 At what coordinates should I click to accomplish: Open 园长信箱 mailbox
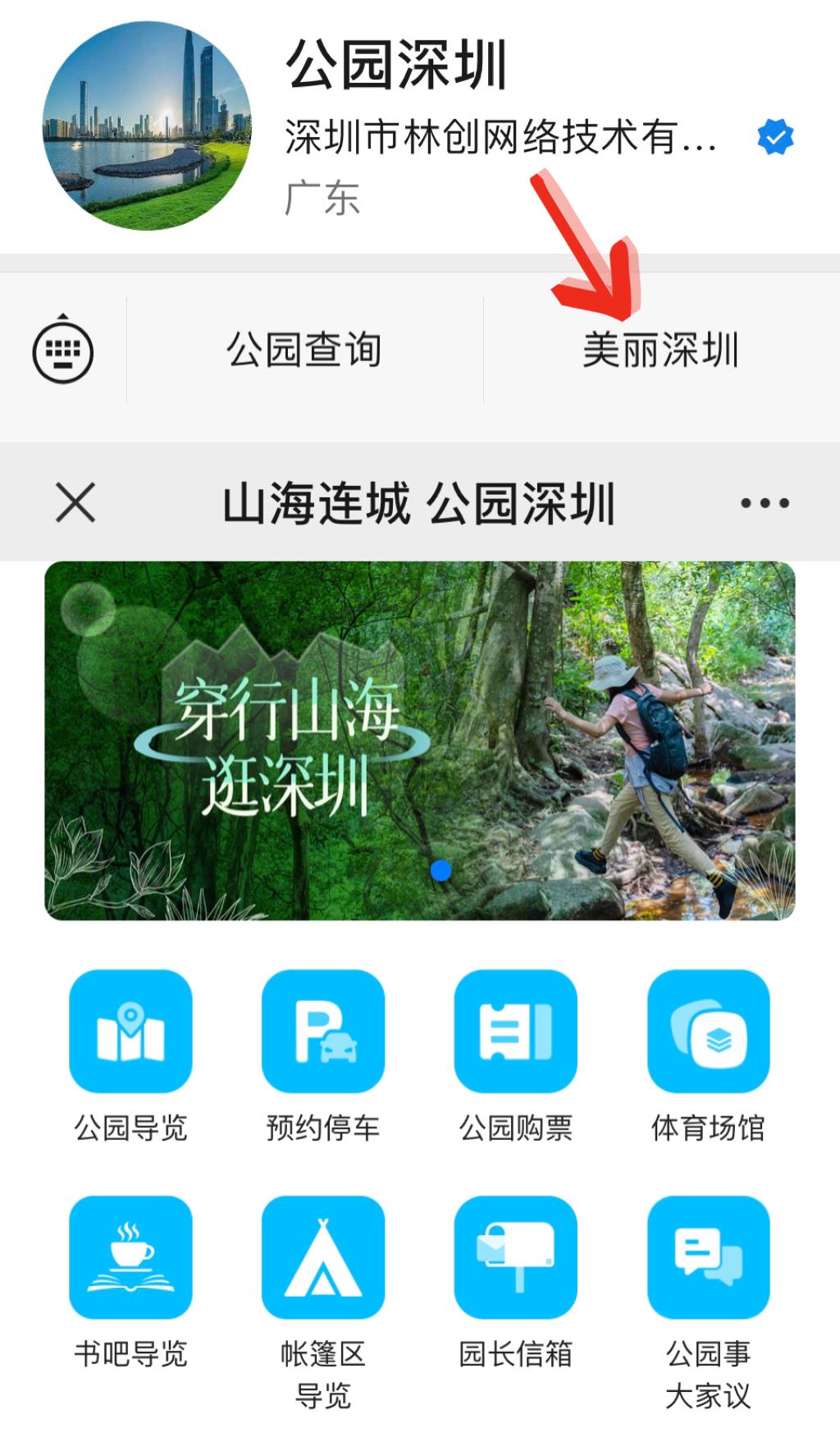tap(515, 1257)
